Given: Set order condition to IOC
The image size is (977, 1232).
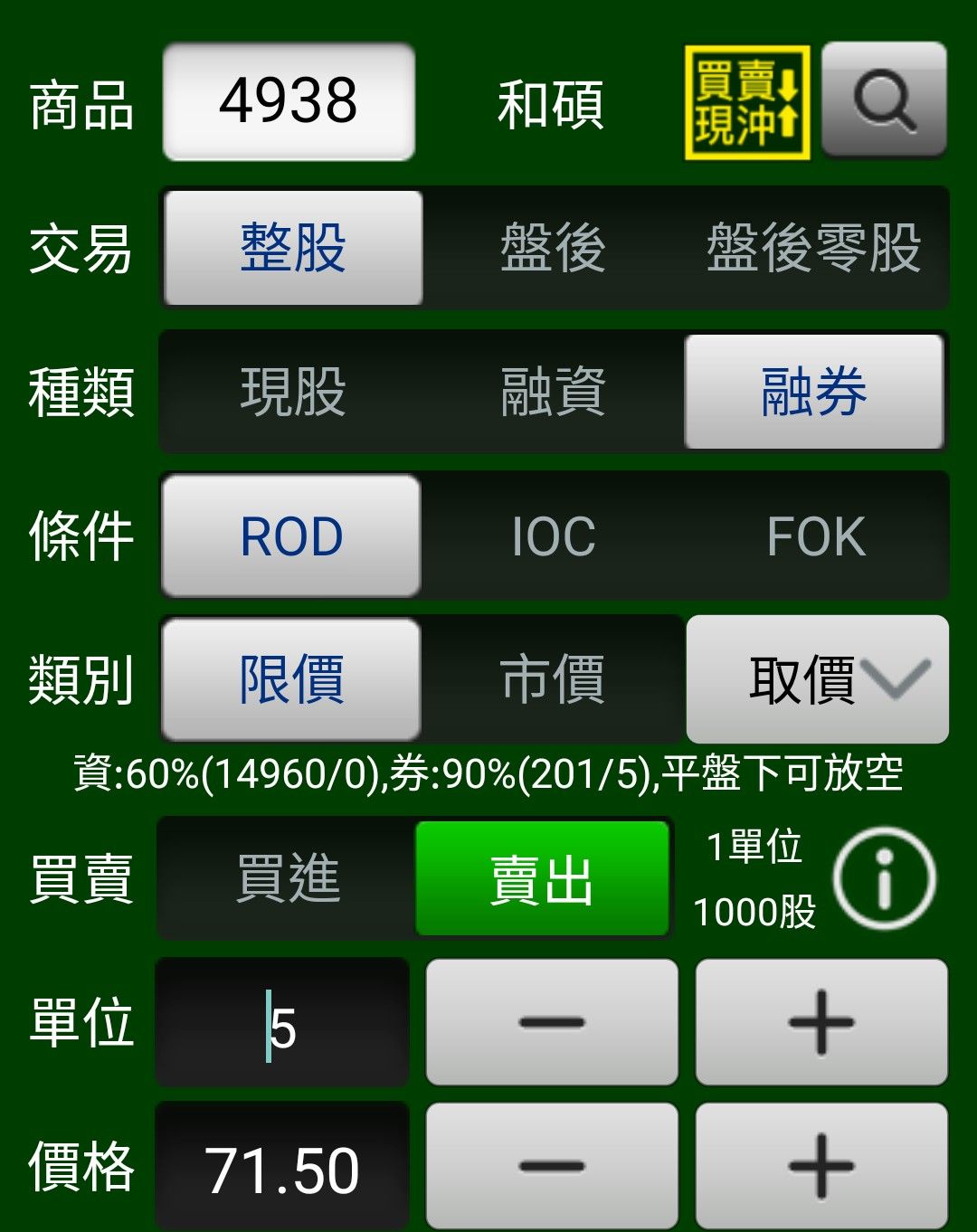Looking at the screenshot, I should click(x=553, y=536).
